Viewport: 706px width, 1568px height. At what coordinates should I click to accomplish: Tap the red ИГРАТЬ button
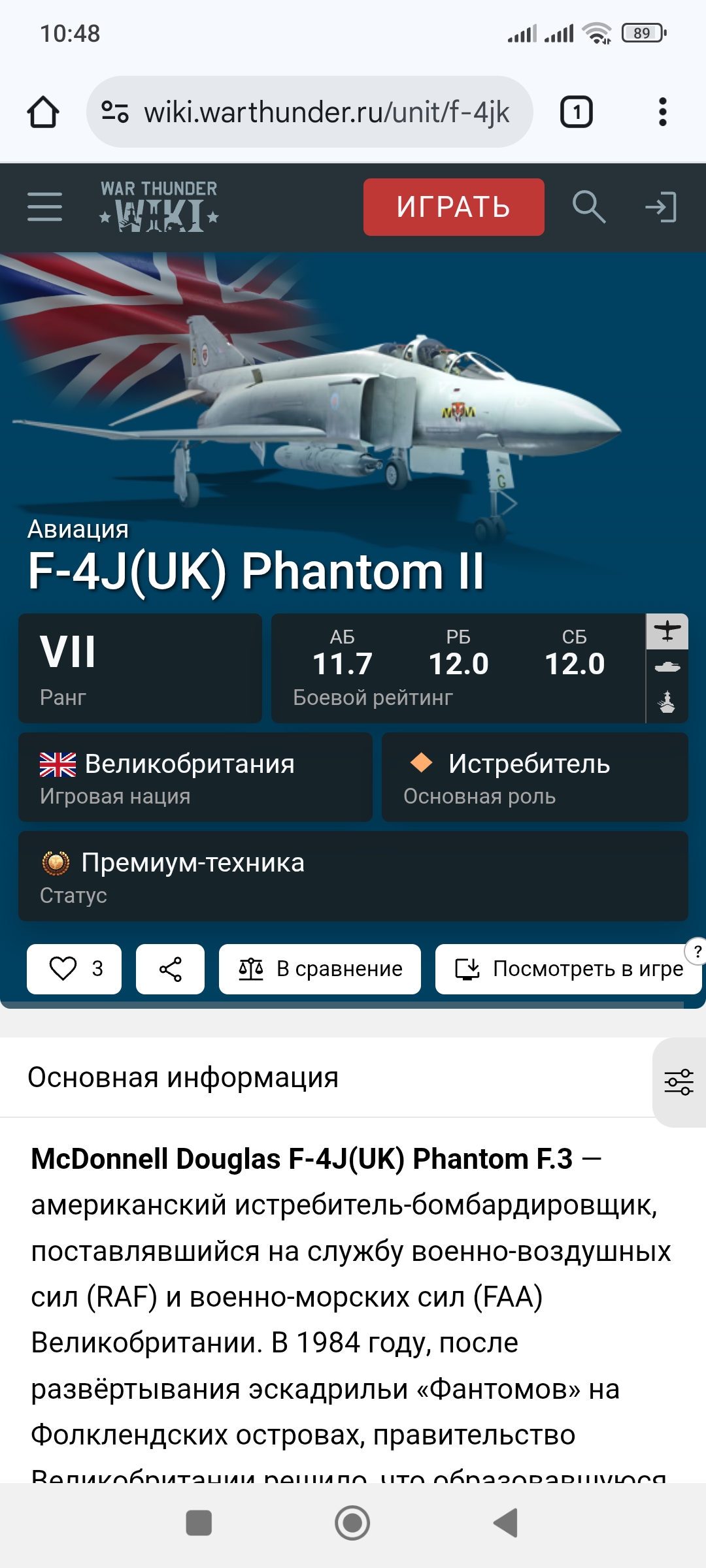pyautogui.click(x=453, y=207)
